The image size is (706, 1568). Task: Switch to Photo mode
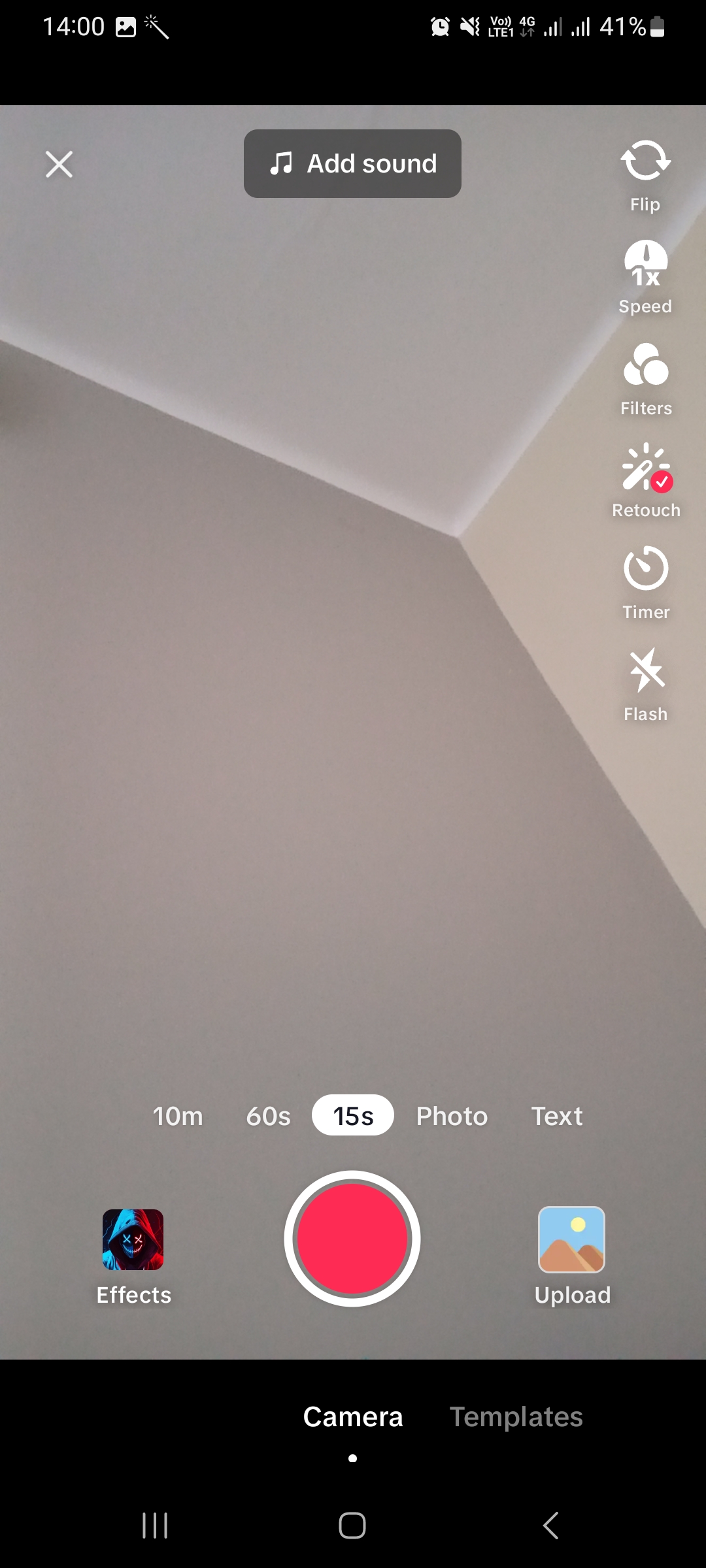click(x=452, y=1116)
